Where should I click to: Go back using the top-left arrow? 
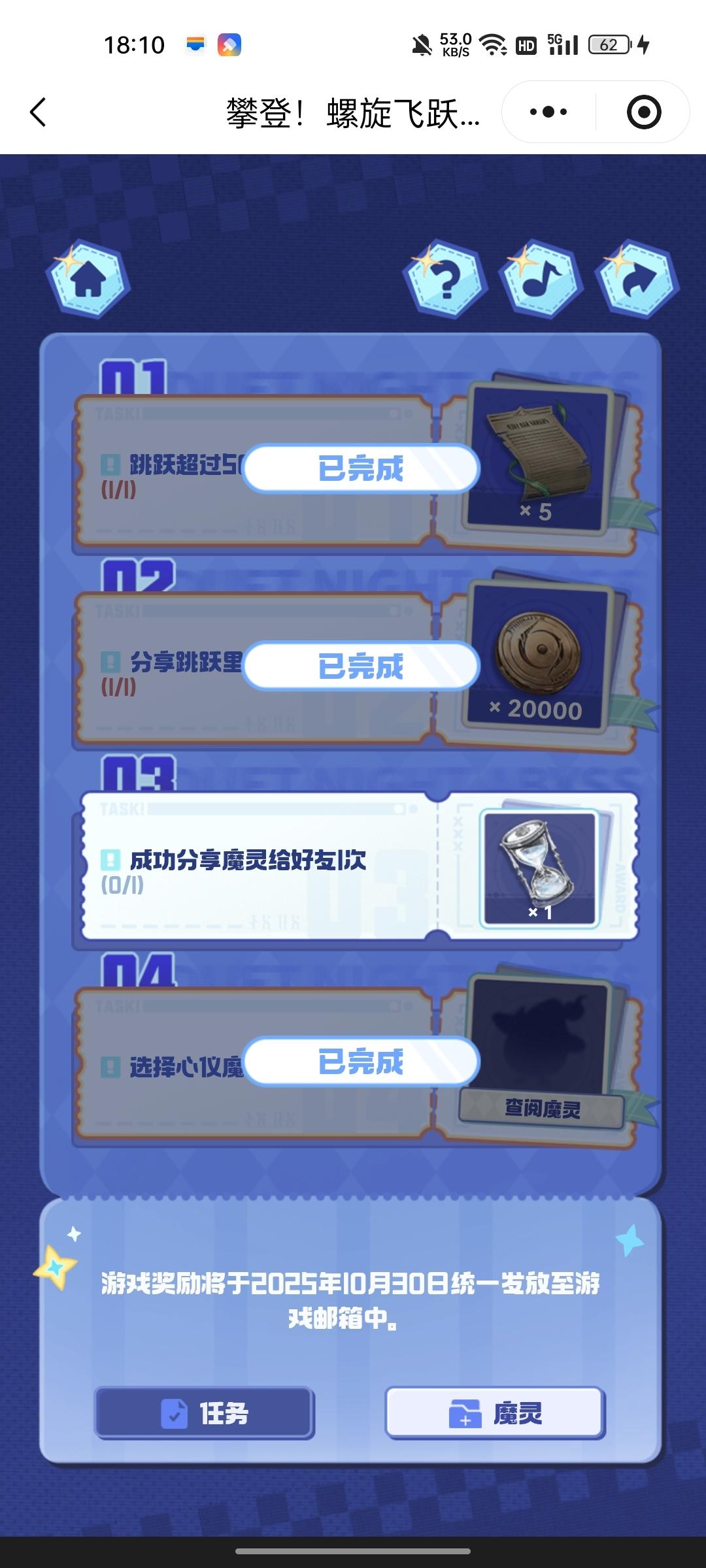click(39, 112)
